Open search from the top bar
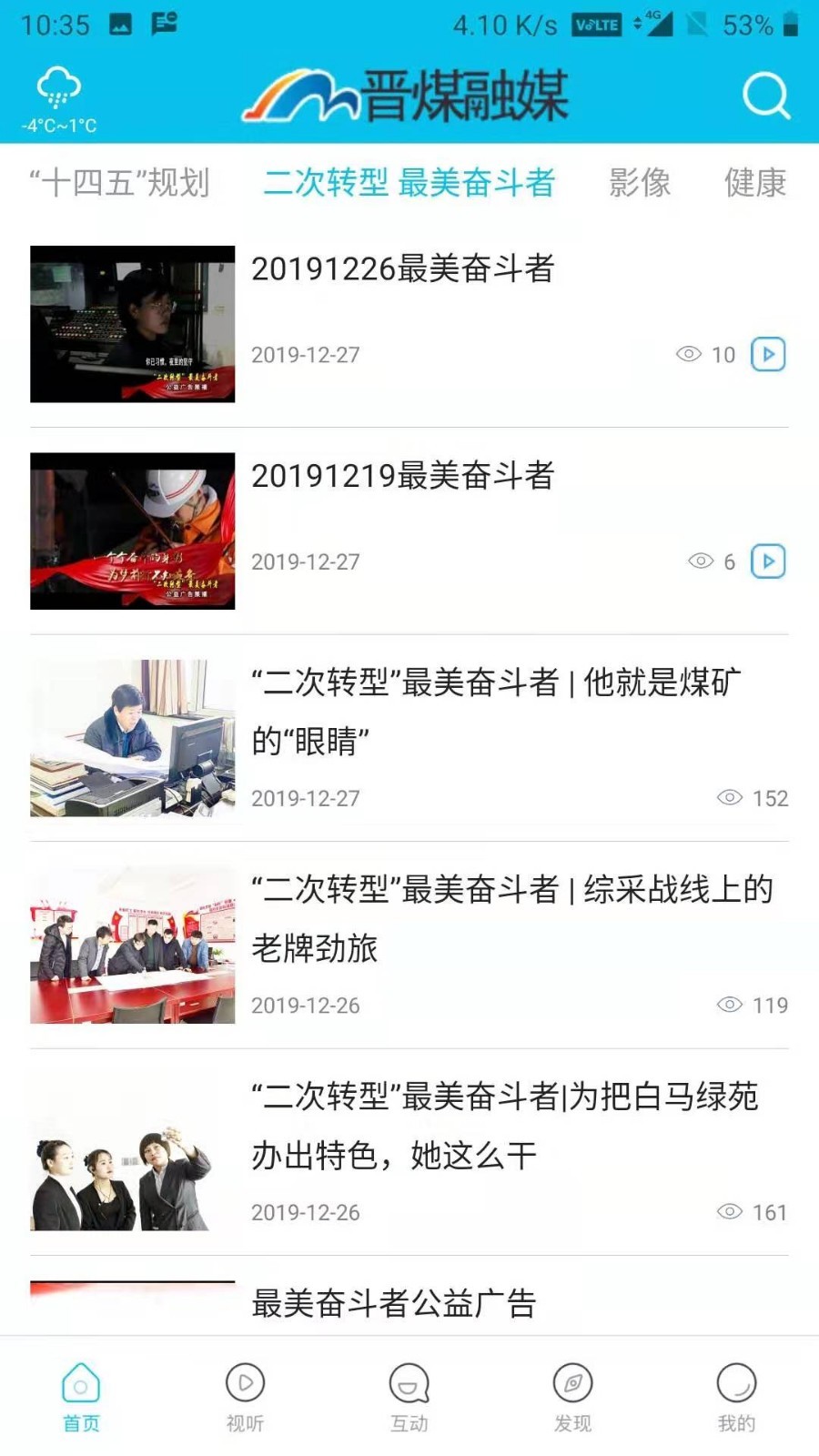Viewport: 819px width, 1456px height. [x=767, y=96]
